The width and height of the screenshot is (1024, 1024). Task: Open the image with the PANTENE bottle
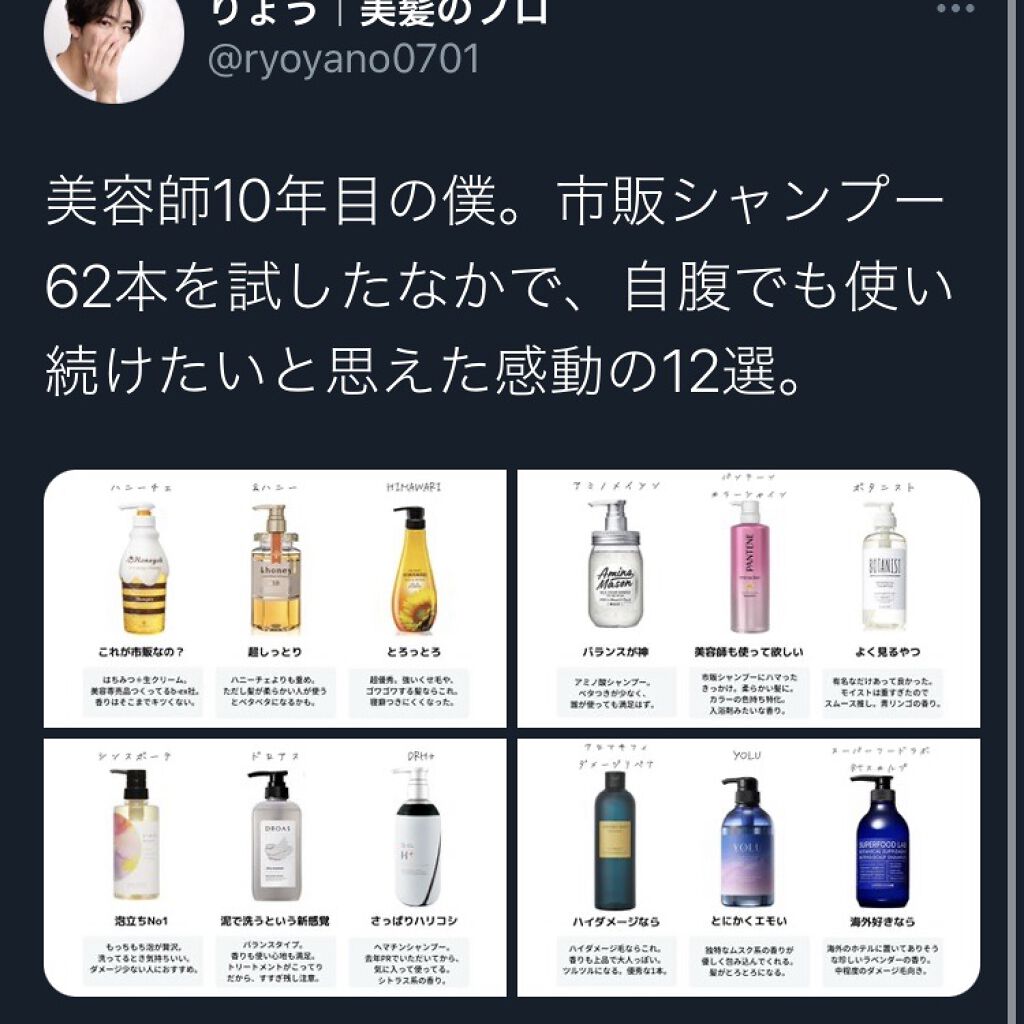pos(748,598)
